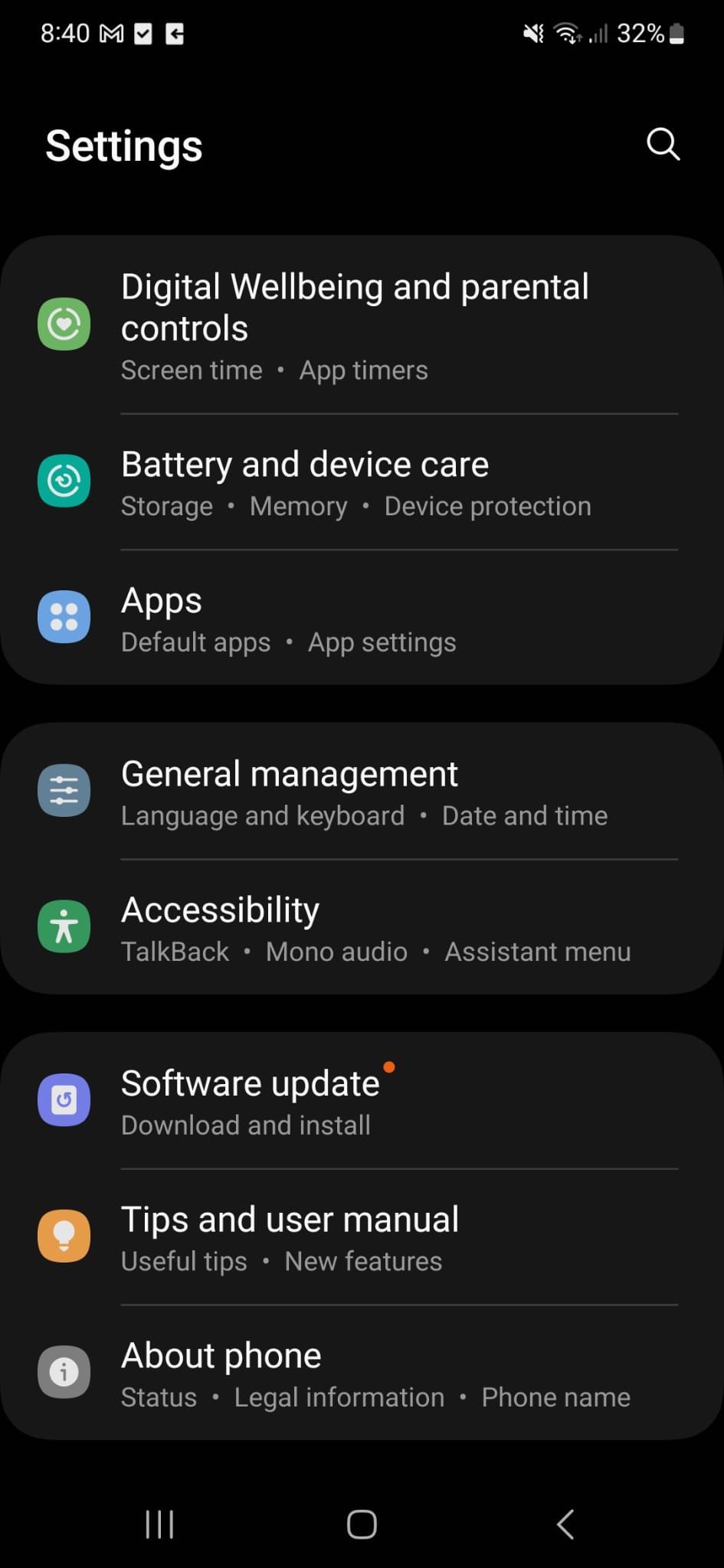
Task: Select the Battery and device care icon
Action: [x=64, y=481]
